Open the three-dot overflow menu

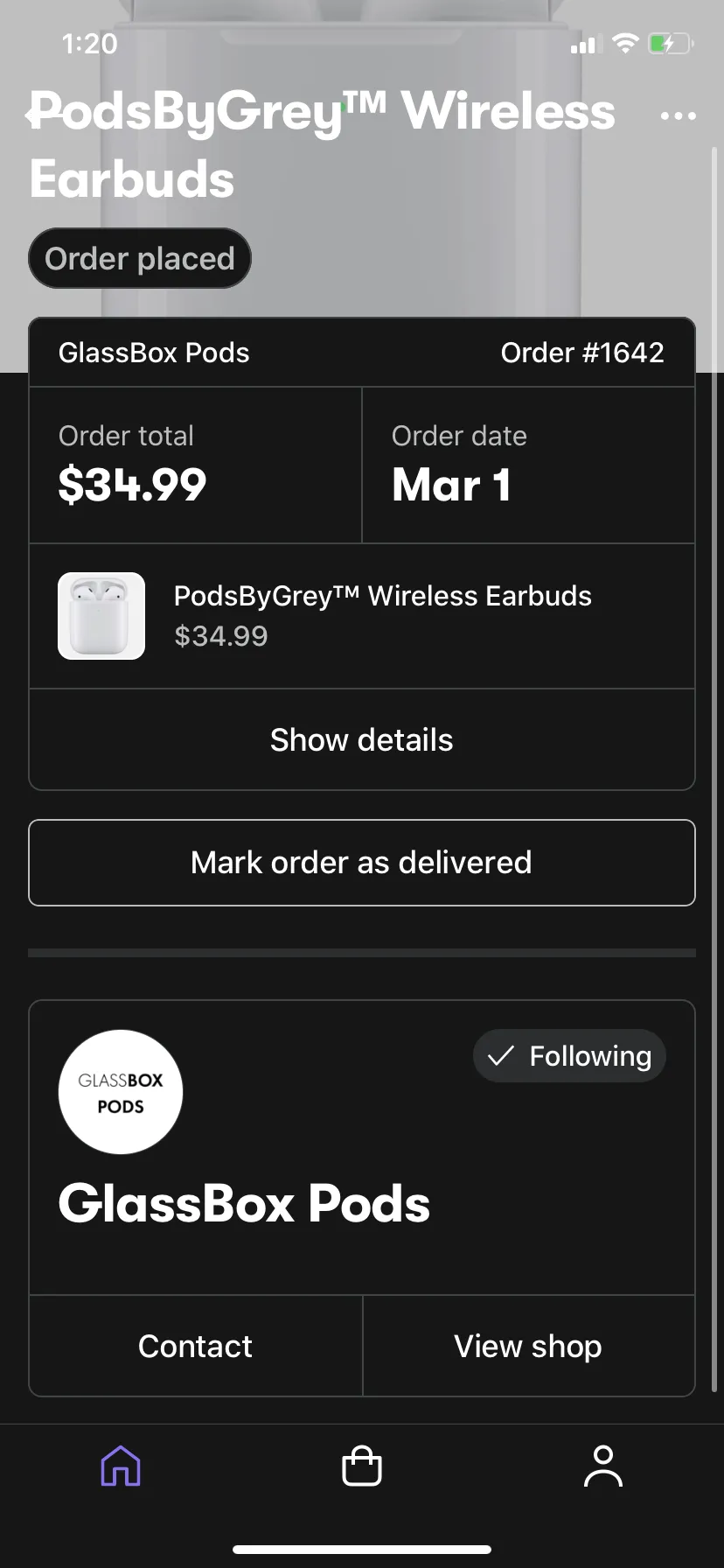point(679,115)
